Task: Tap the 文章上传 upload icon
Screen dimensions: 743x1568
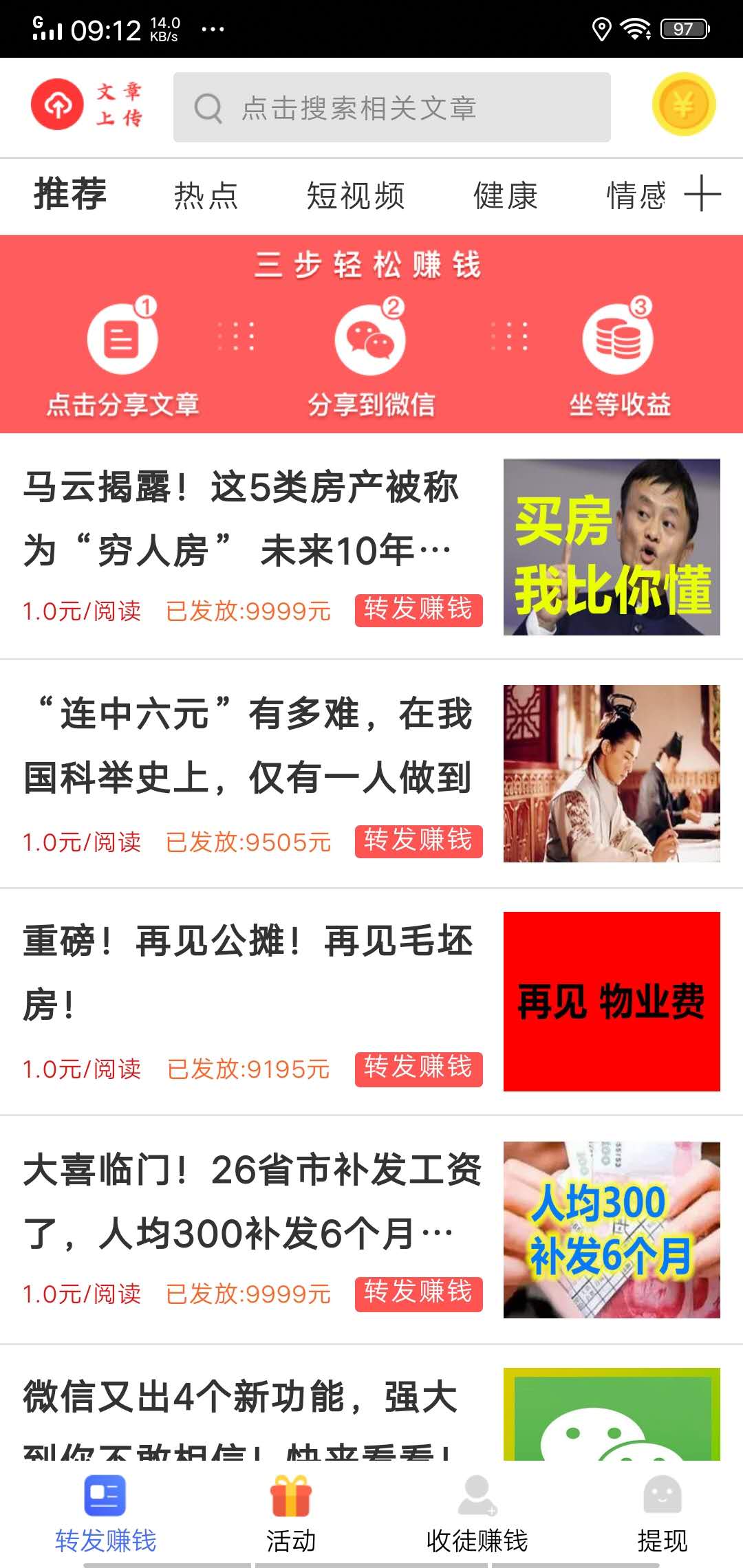Action: point(86,105)
